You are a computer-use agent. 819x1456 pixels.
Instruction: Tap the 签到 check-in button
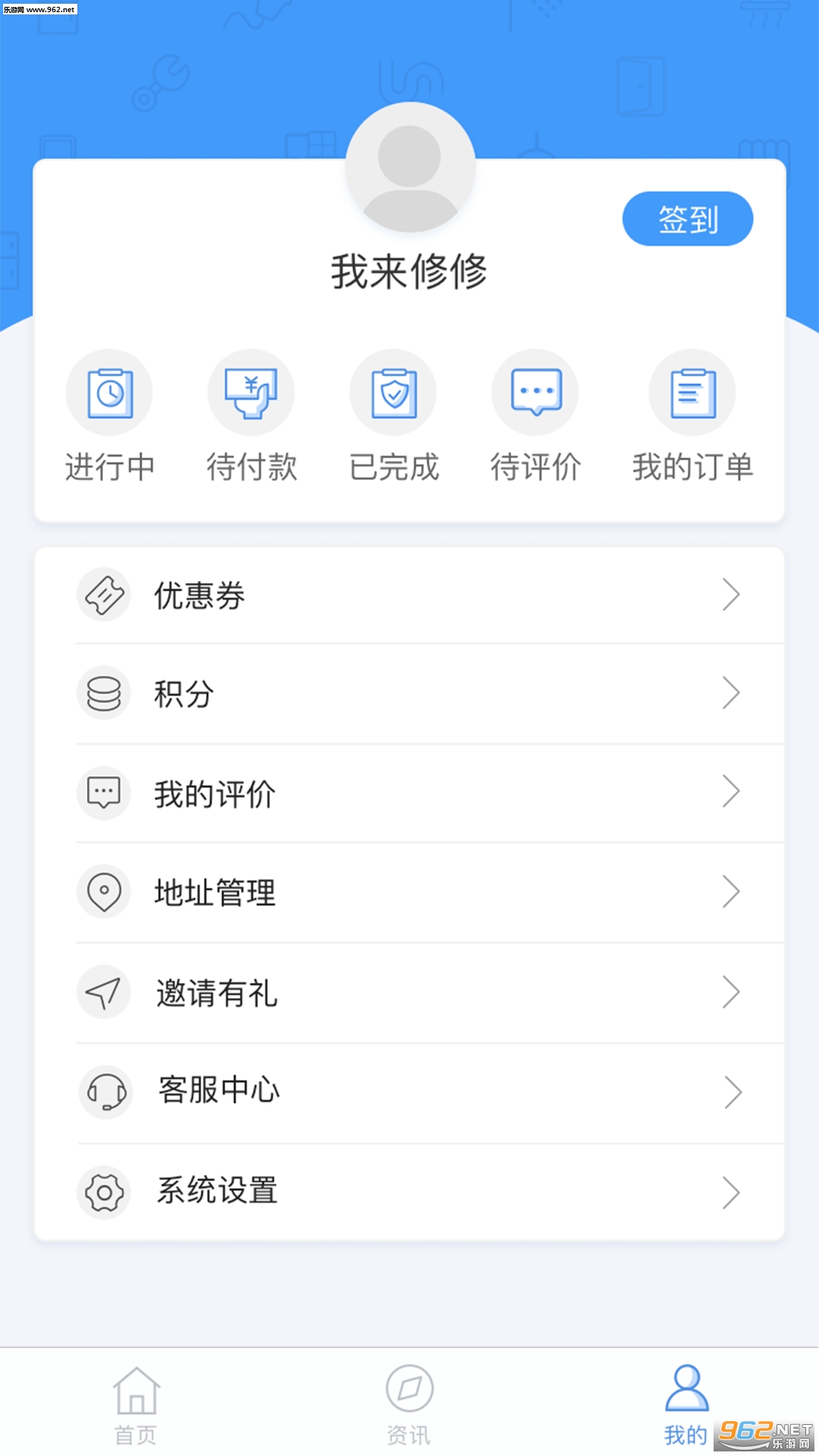tap(687, 219)
